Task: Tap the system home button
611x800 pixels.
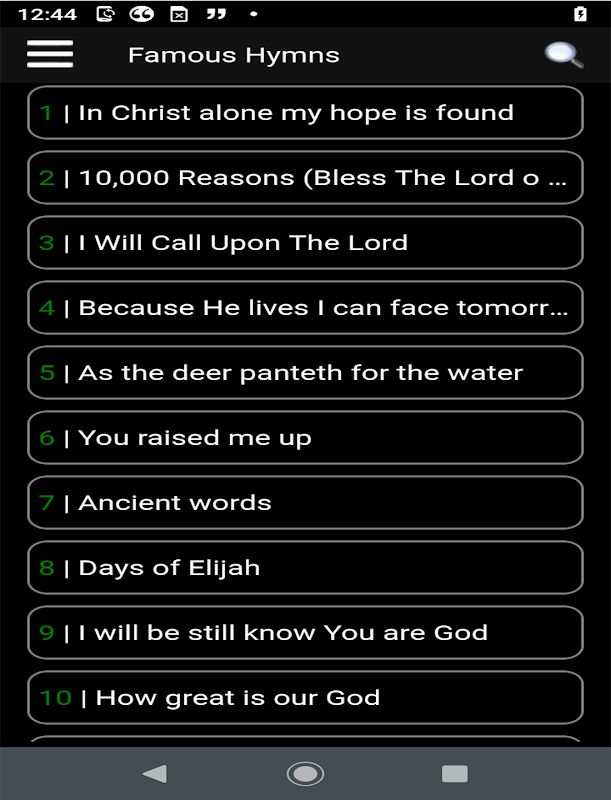Action: pos(305,773)
